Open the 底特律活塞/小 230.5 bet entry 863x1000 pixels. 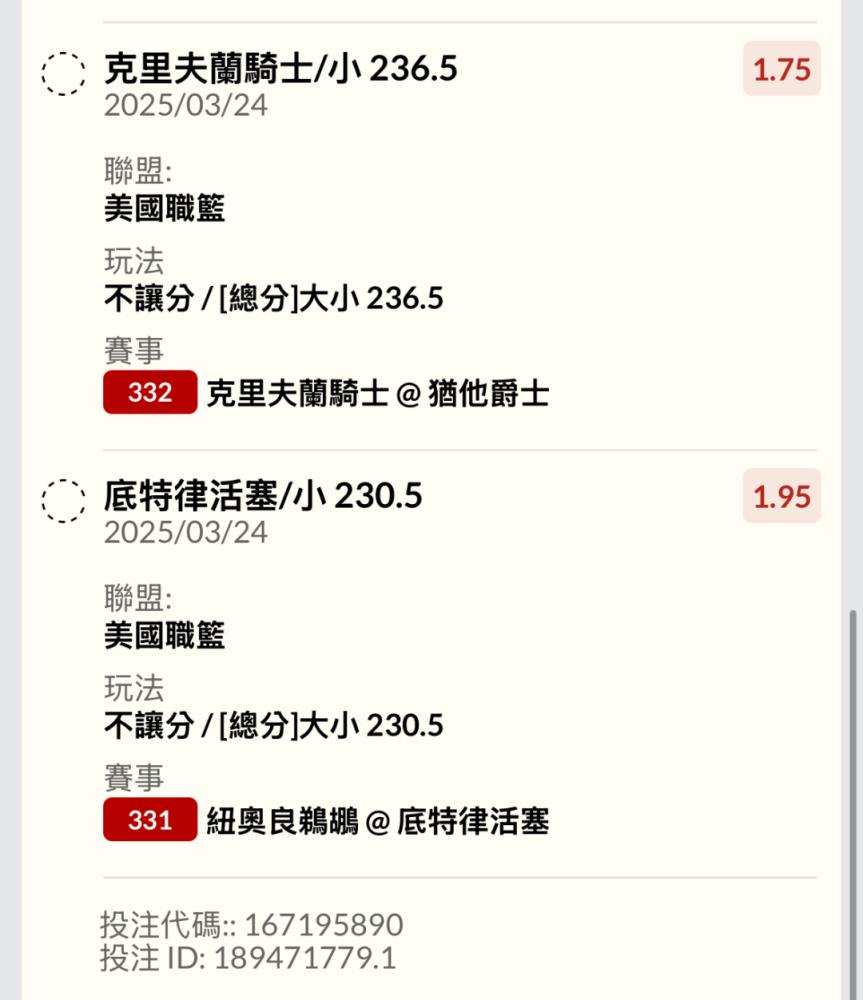coord(263,496)
